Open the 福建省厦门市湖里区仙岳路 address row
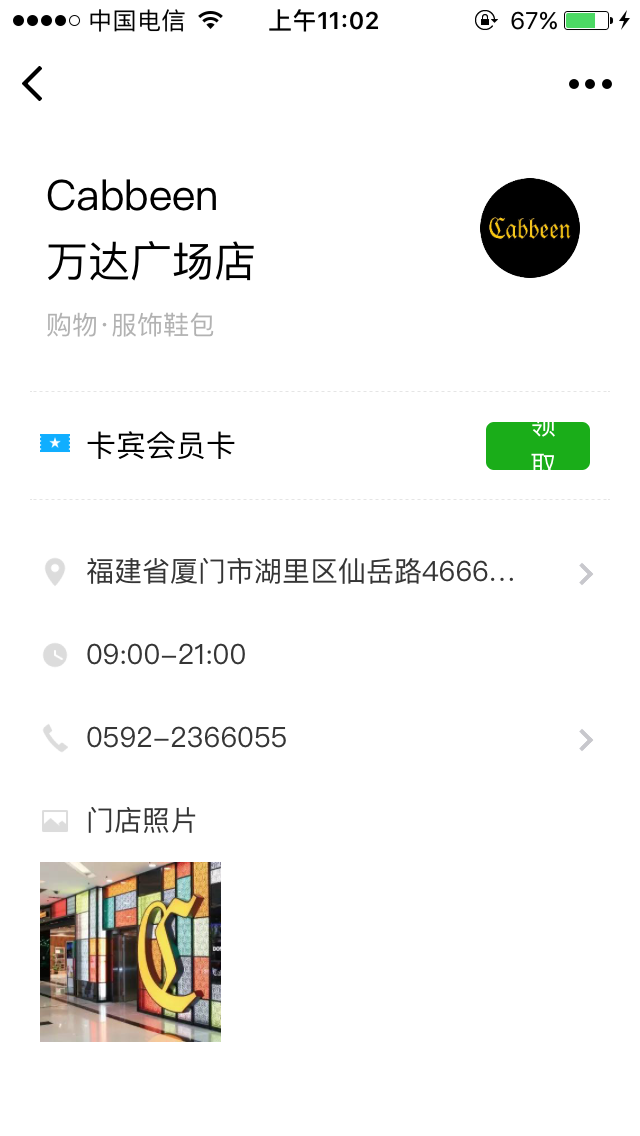Image resolution: width=640 pixels, height=1136 pixels. point(320,572)
